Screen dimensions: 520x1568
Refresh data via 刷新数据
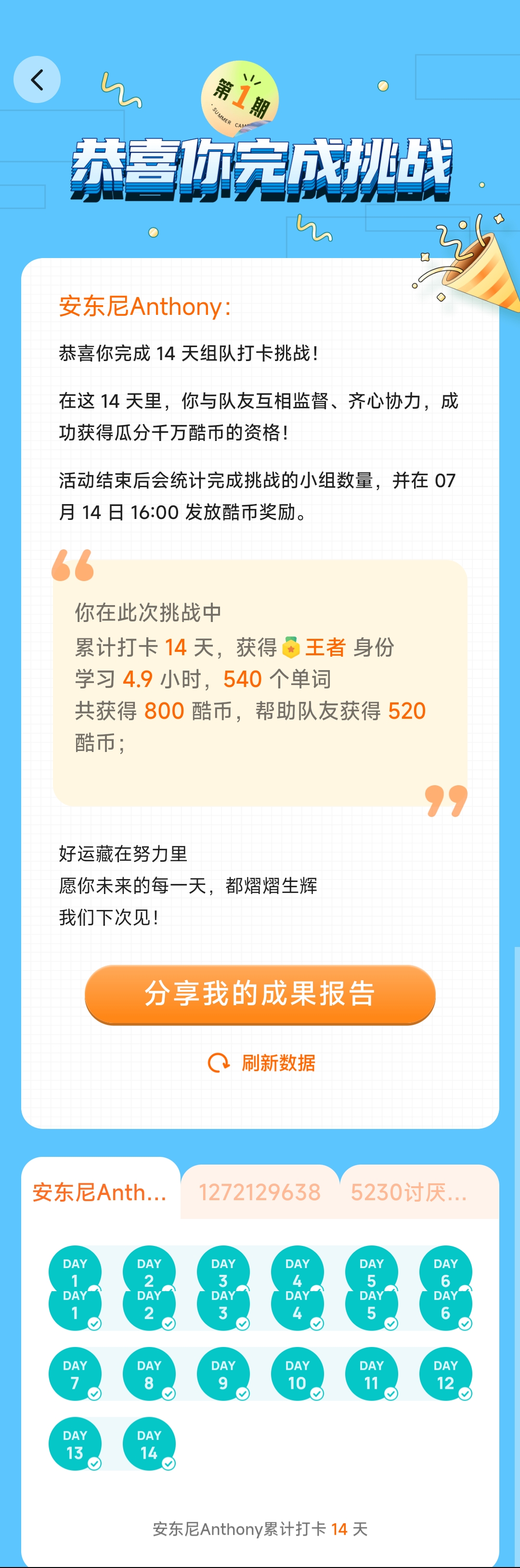pyautogui.click(x=262, y=1063)
